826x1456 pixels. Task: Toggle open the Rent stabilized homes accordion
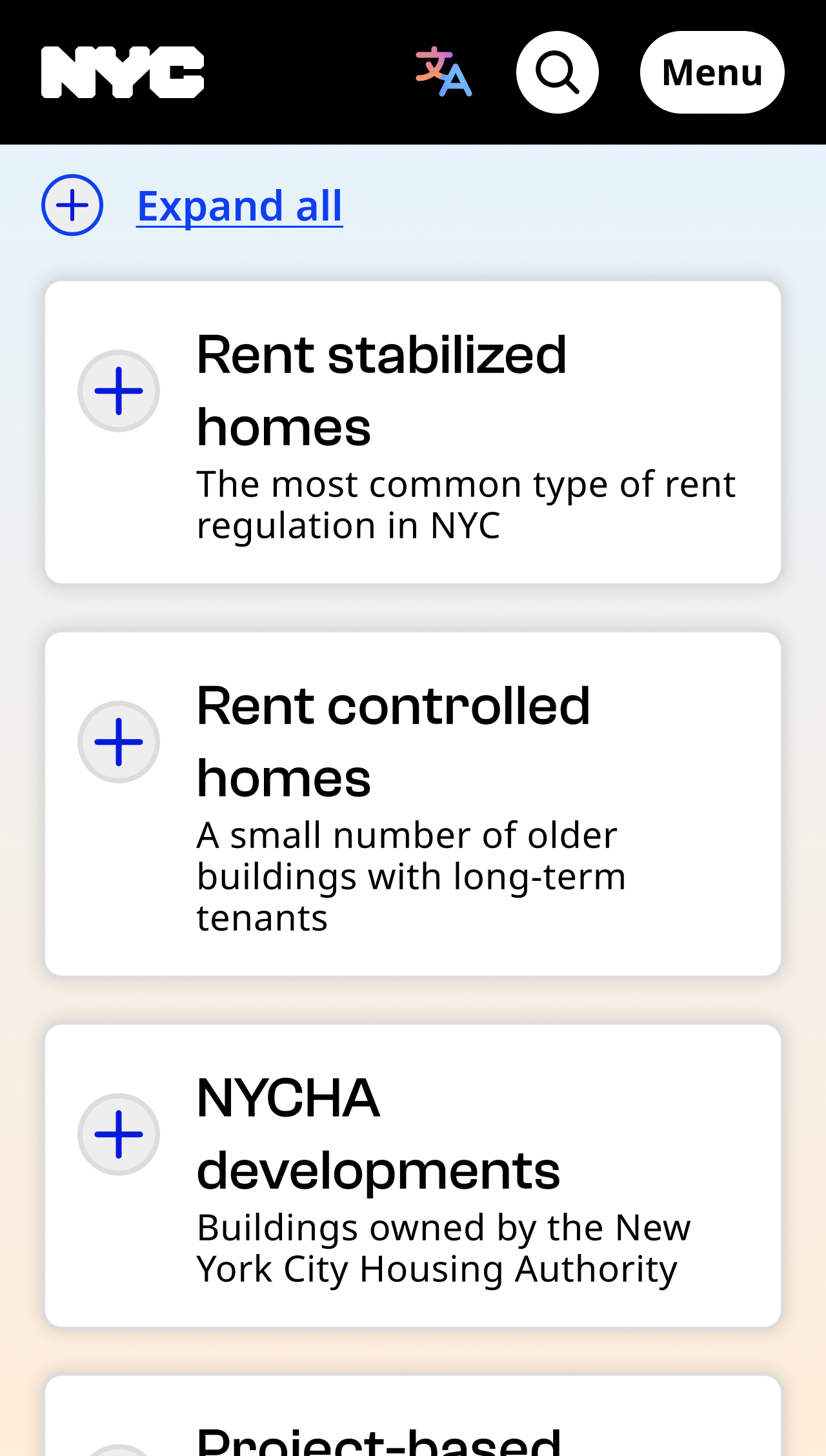[x=119, y=391]
